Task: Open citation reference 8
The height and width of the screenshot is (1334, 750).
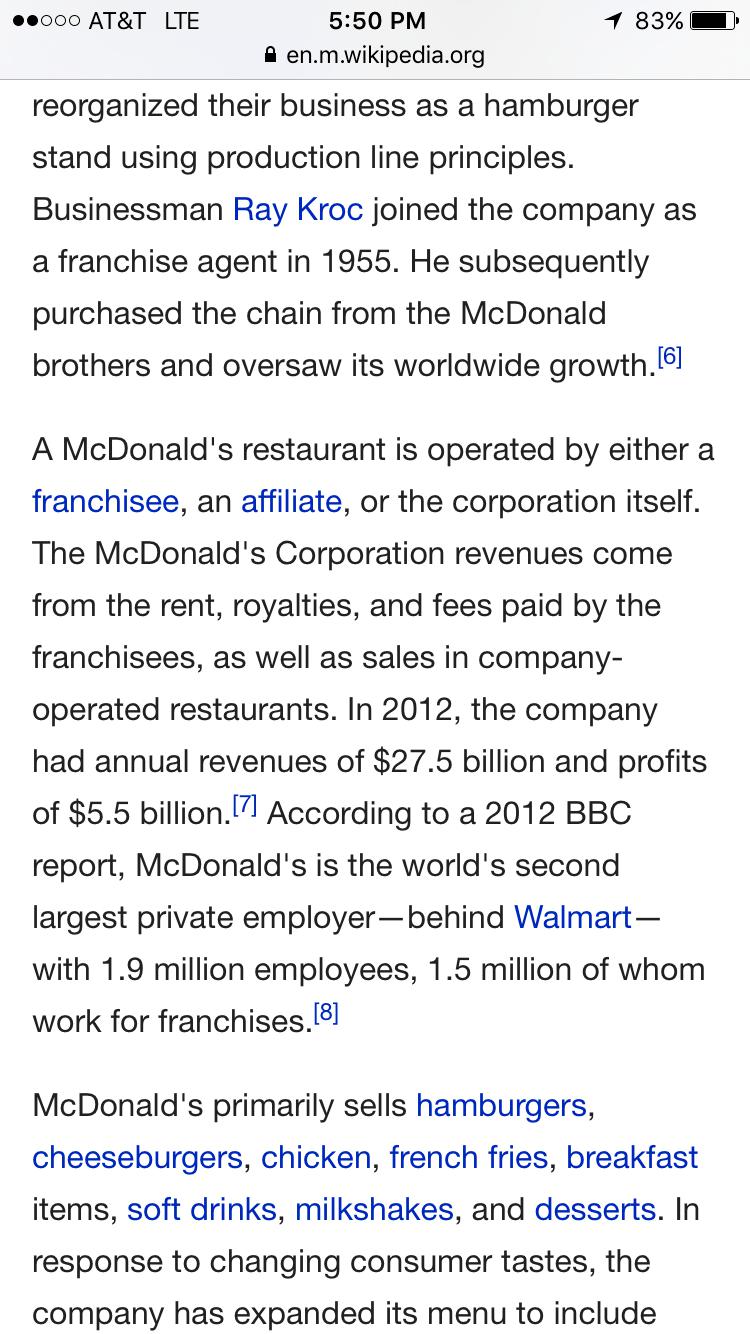Action: 326,1014
